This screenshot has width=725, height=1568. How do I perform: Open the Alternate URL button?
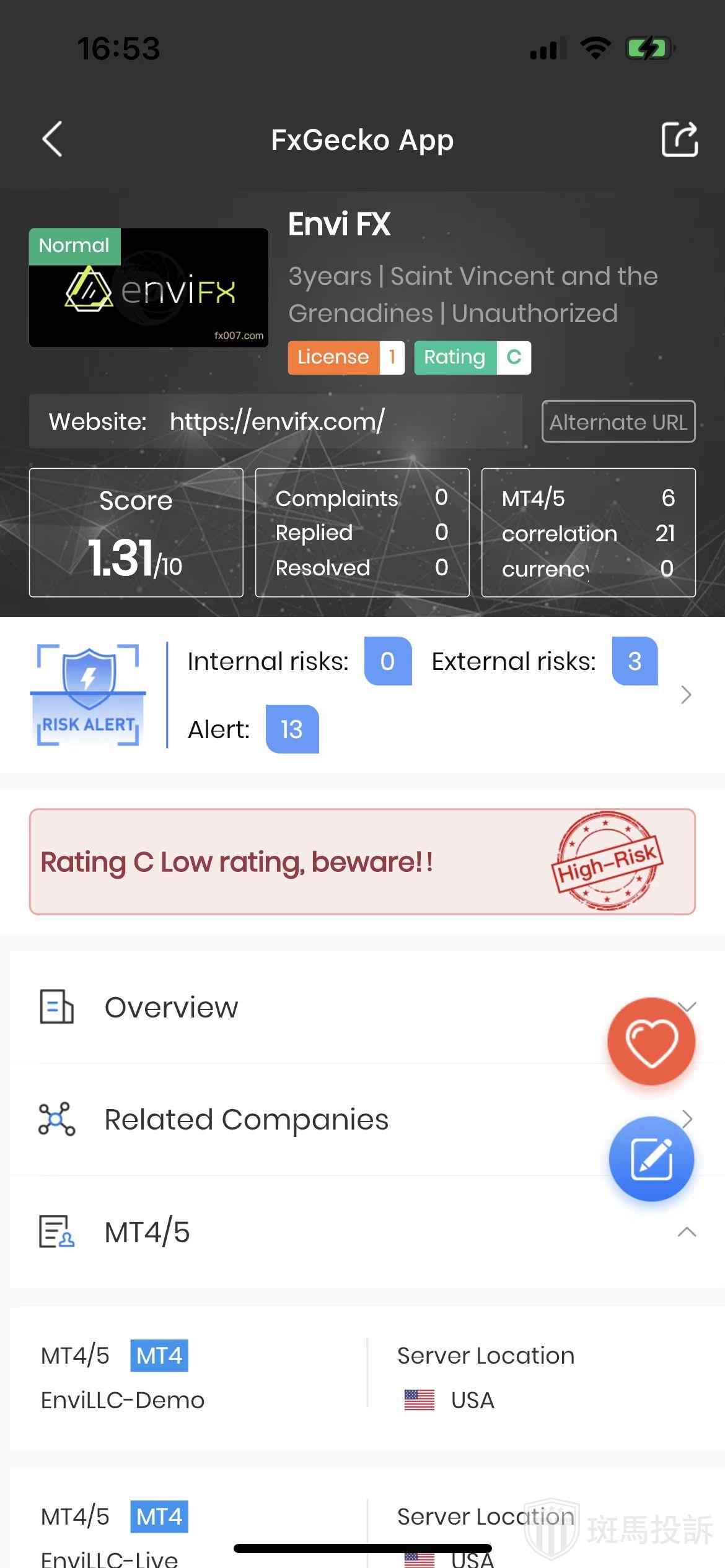(618, 422)
